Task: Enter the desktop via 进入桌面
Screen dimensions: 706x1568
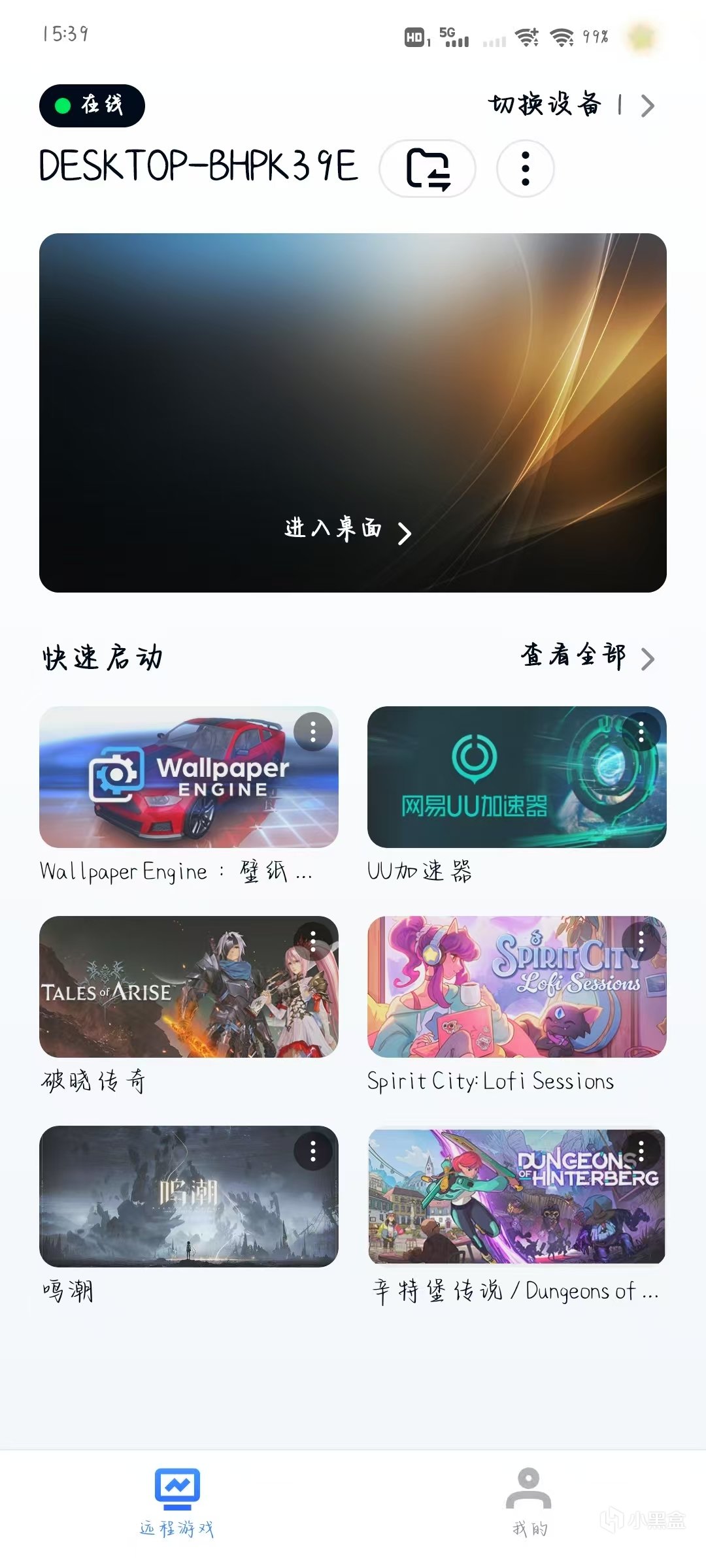Action: pyautogui.click(x=348, y=529)
